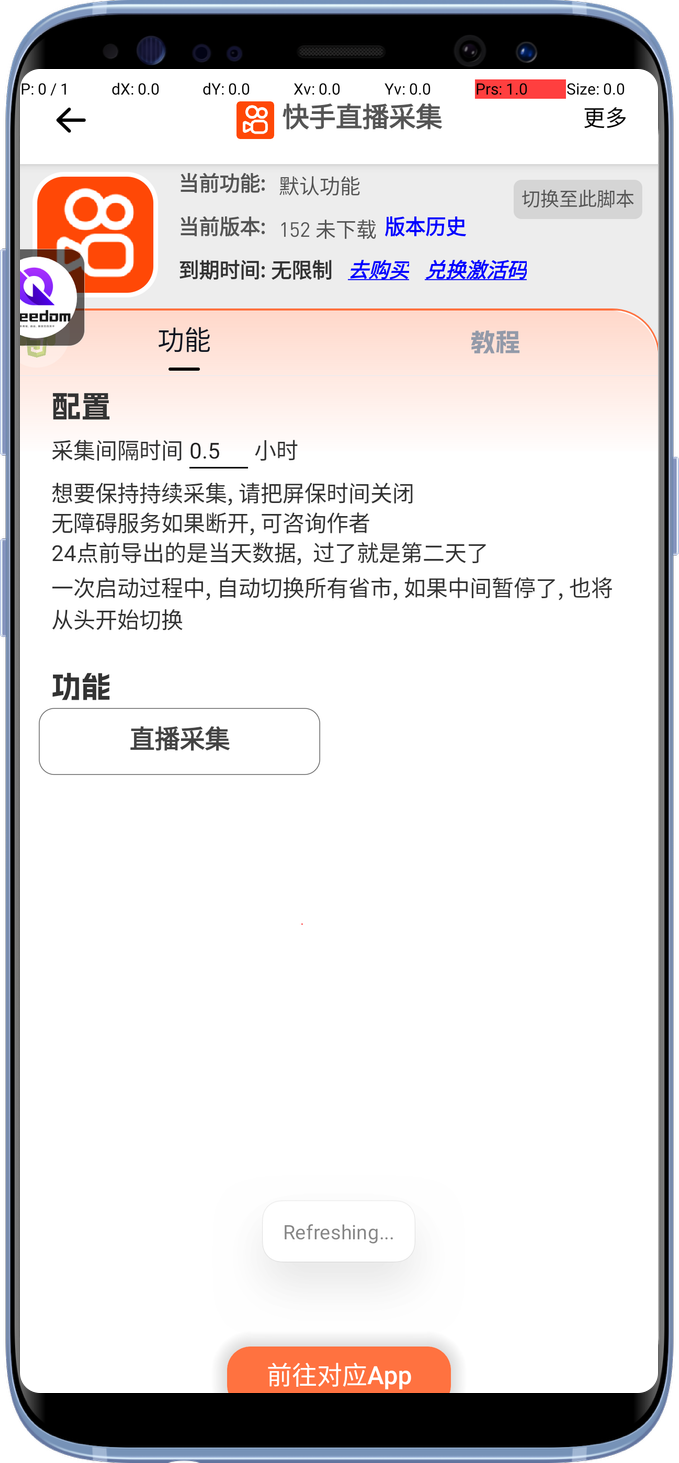Edit the 采集间隔时间 field
The height and width of the screenshot is (1463, 679).
point(218,452)
